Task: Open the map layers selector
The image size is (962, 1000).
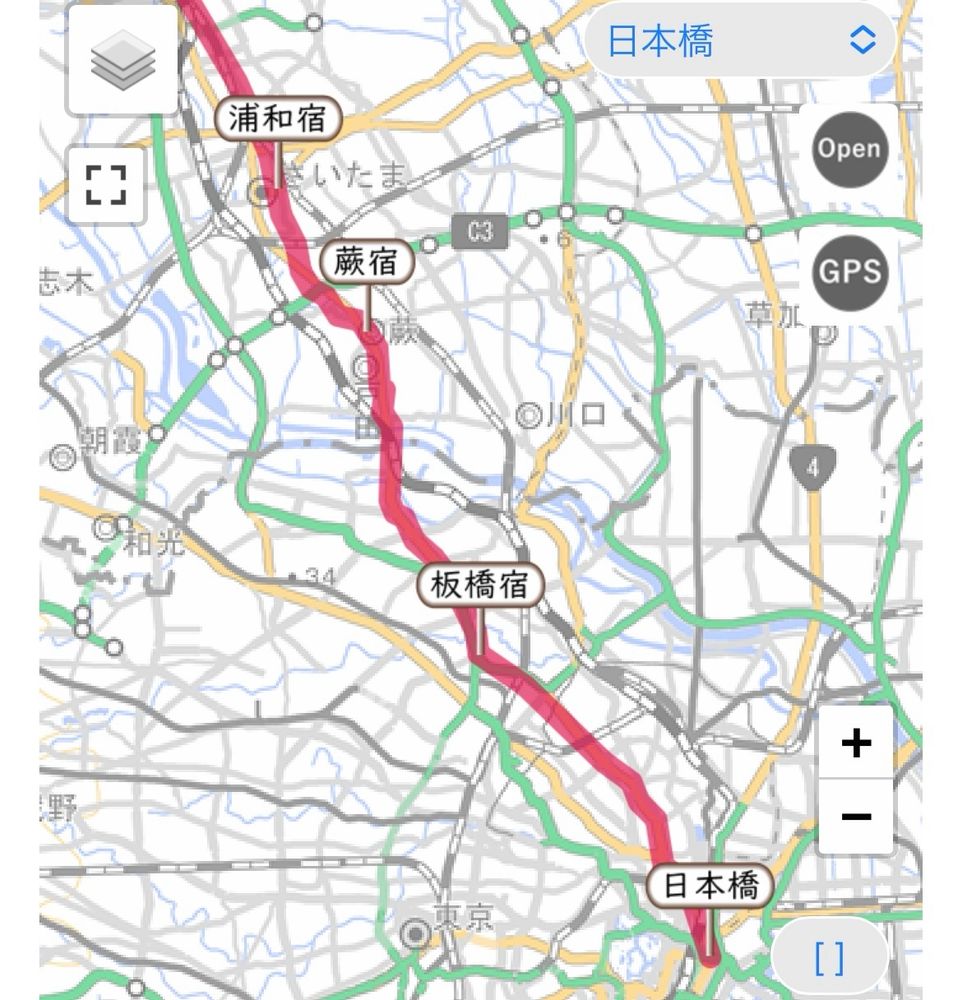Action: coord(122,60)
